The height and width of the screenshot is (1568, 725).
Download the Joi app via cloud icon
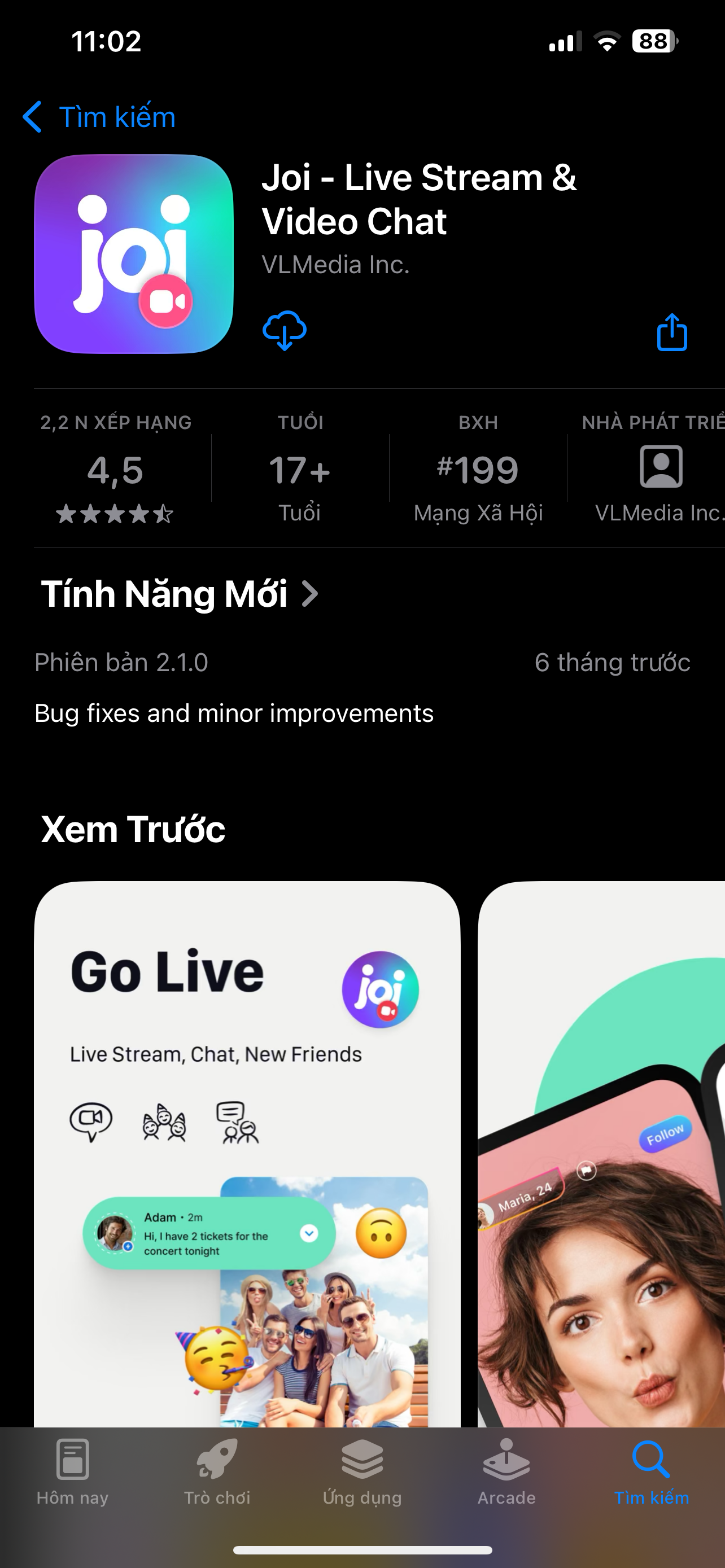pyautogui.click(x=284, y=331)
